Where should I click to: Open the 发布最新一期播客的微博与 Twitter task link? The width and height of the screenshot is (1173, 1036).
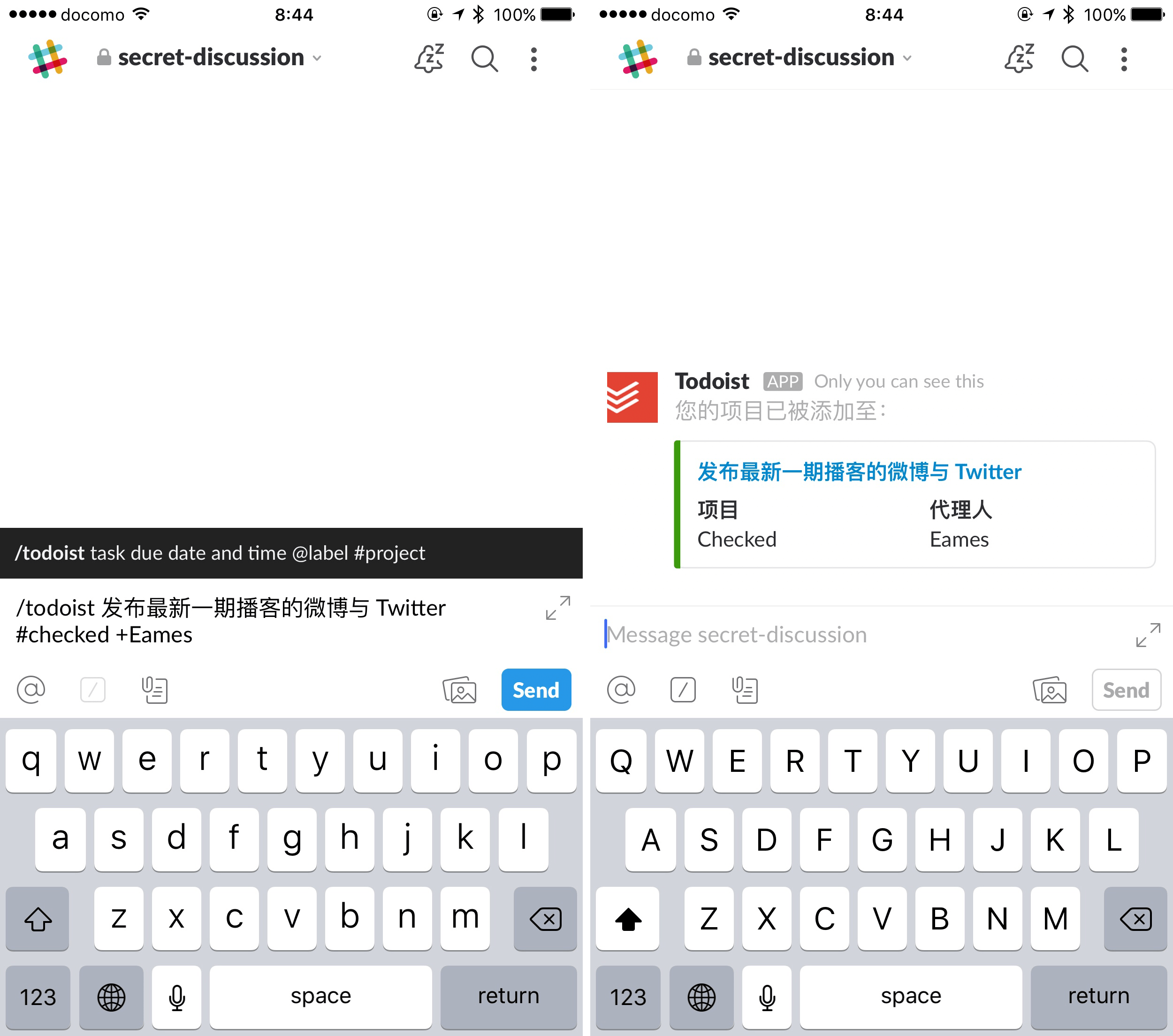point(859,472)
